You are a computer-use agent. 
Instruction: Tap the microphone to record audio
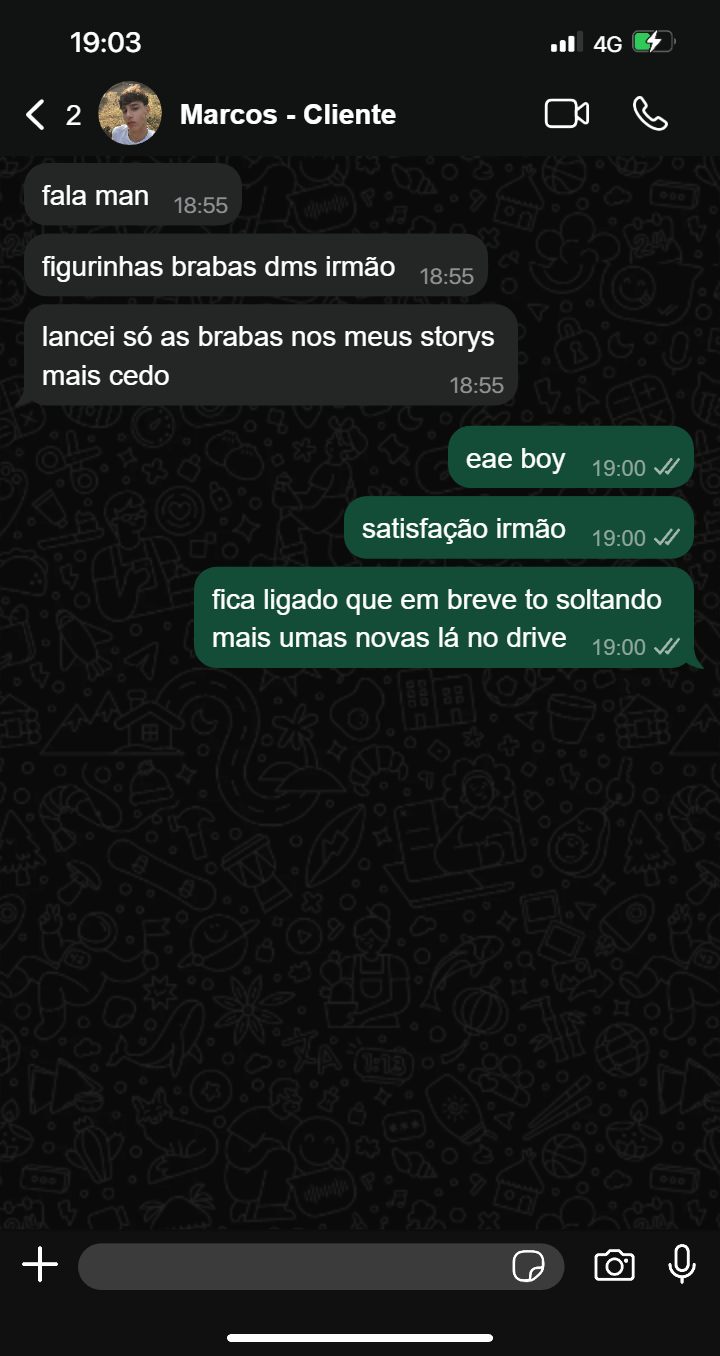coord(682,1265)
